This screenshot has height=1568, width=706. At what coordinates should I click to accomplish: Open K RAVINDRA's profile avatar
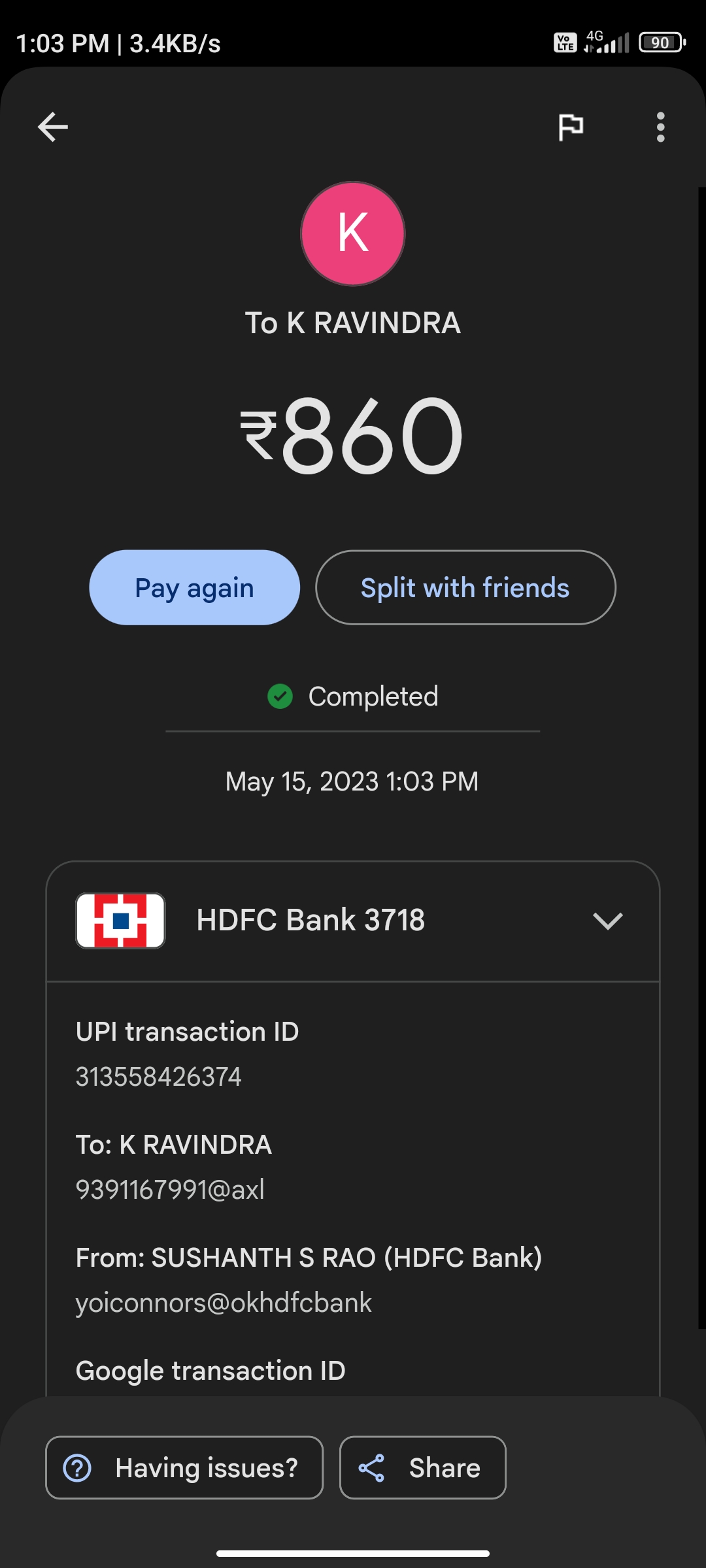(353, 233)
